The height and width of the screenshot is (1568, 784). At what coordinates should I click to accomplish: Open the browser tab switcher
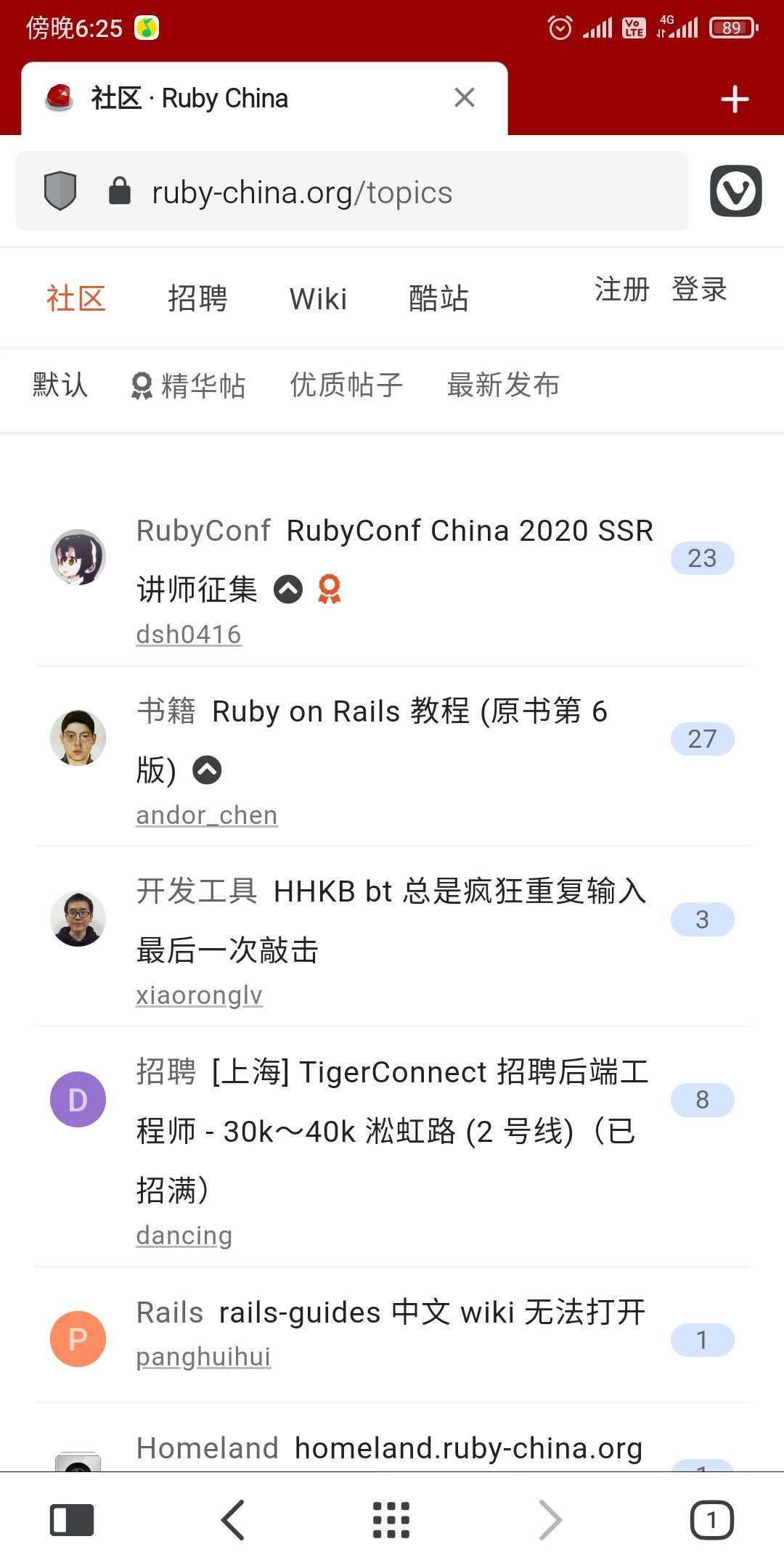(x=711, y=1520)
